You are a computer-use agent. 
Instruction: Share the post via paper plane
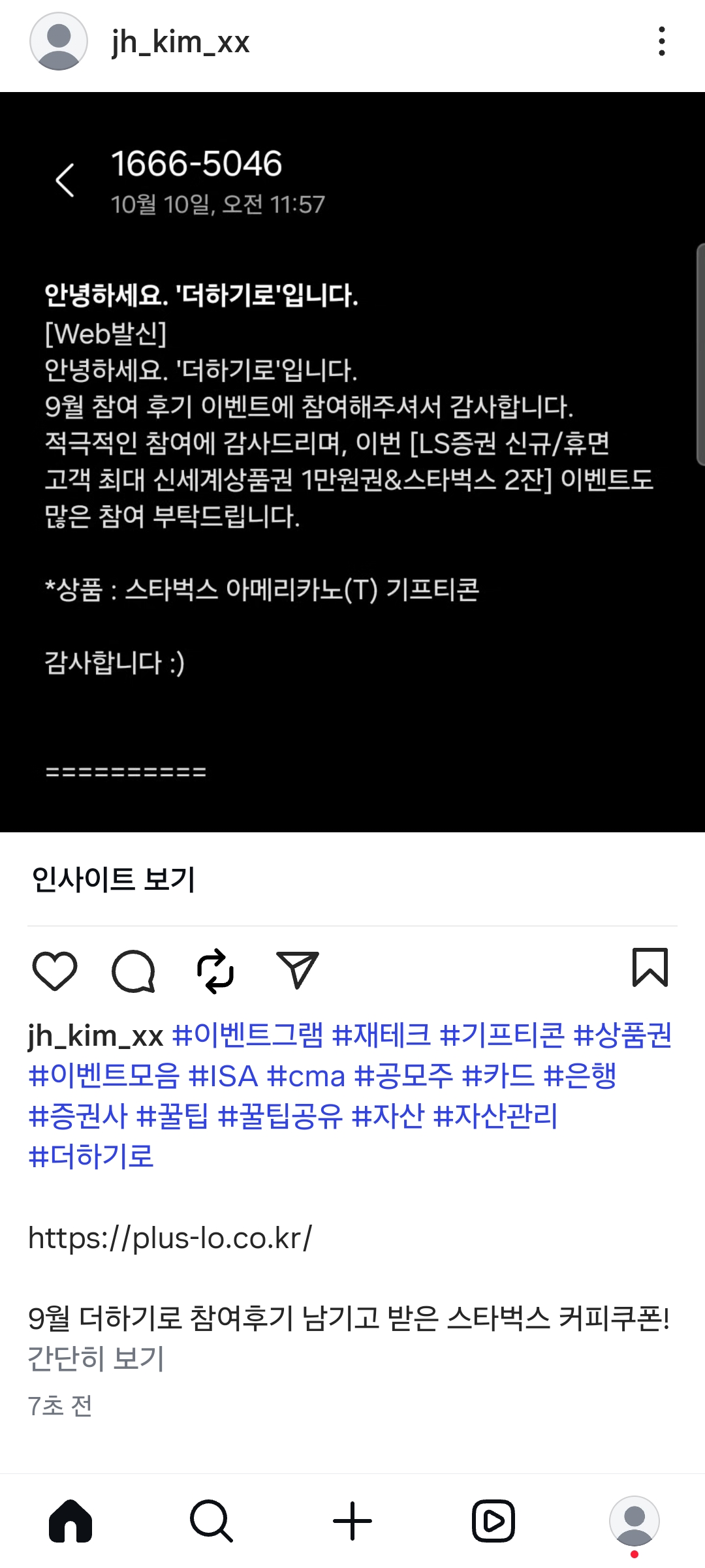point(298,969)
